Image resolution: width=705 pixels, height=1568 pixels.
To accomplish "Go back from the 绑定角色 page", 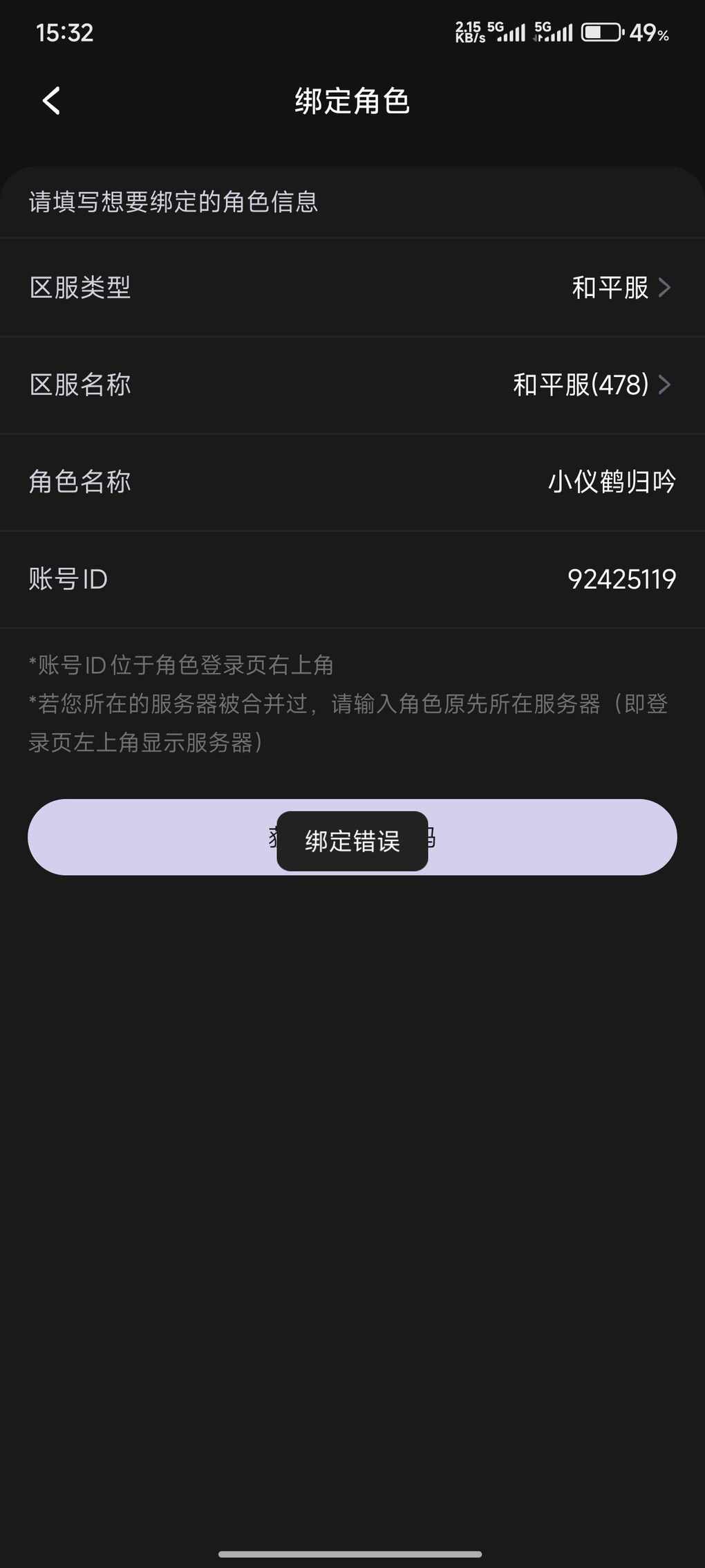I will tap(52, 101).
